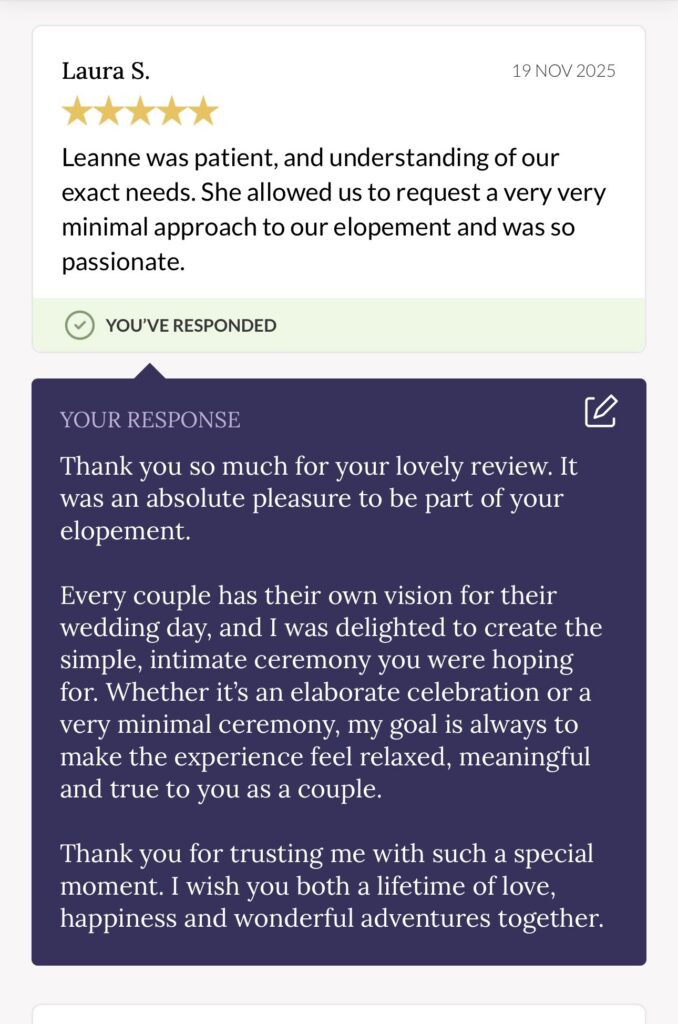678x1024 pixels.
Task: Edit your response to Laura's review
Action: click(600, 411)
